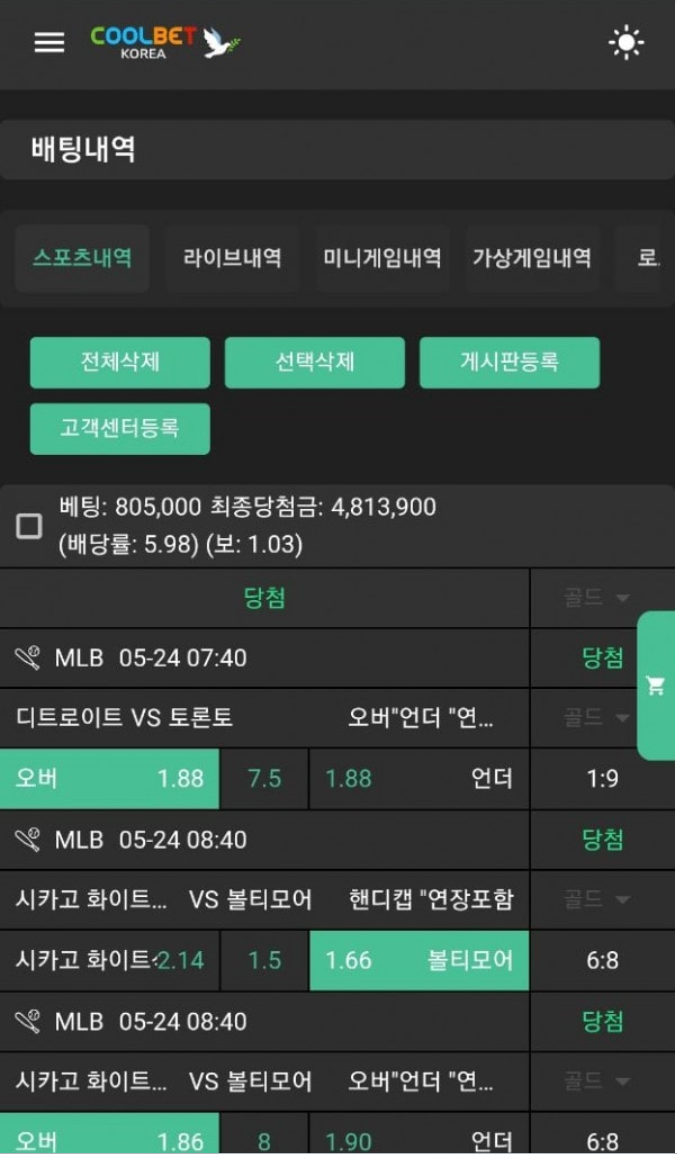The height and width of the screenshot is (1154, 677).
Task: Switch to the 라이브내역 tab
Action: pos(232,258)
